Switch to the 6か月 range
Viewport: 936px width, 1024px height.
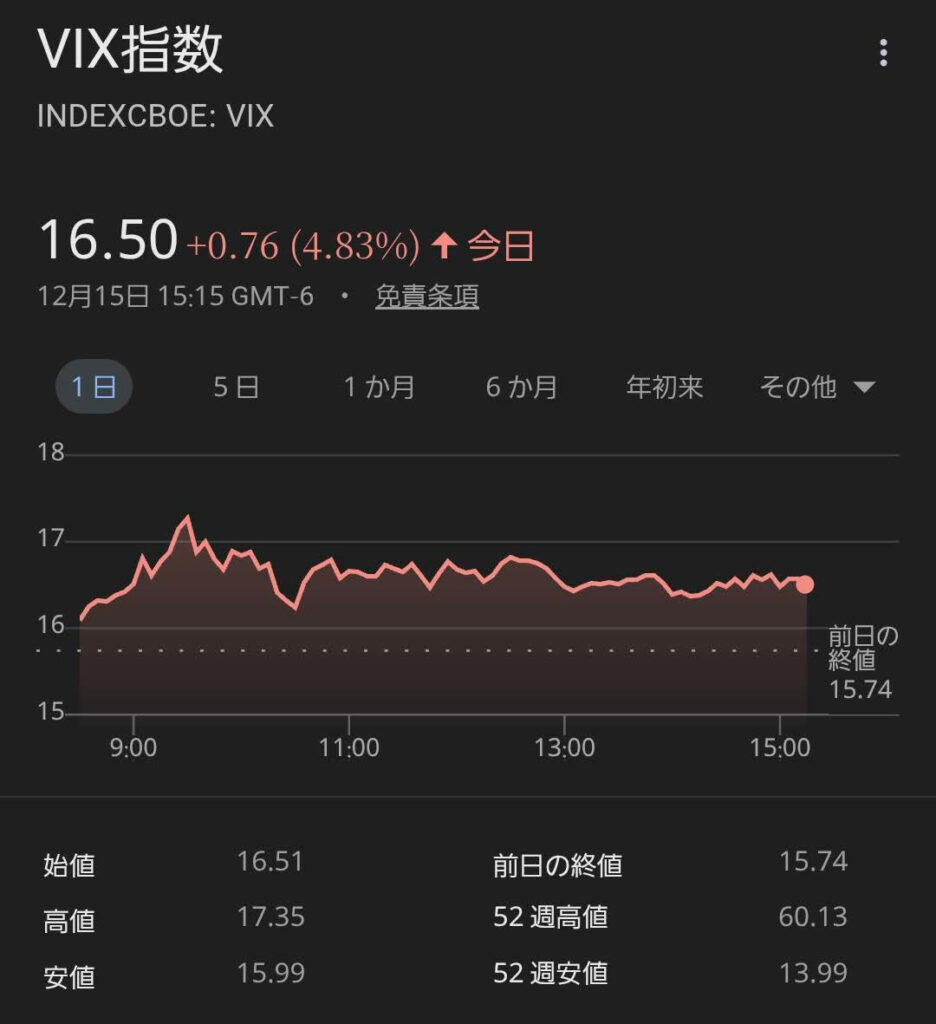pyautogui.click(x=522, y=387)
